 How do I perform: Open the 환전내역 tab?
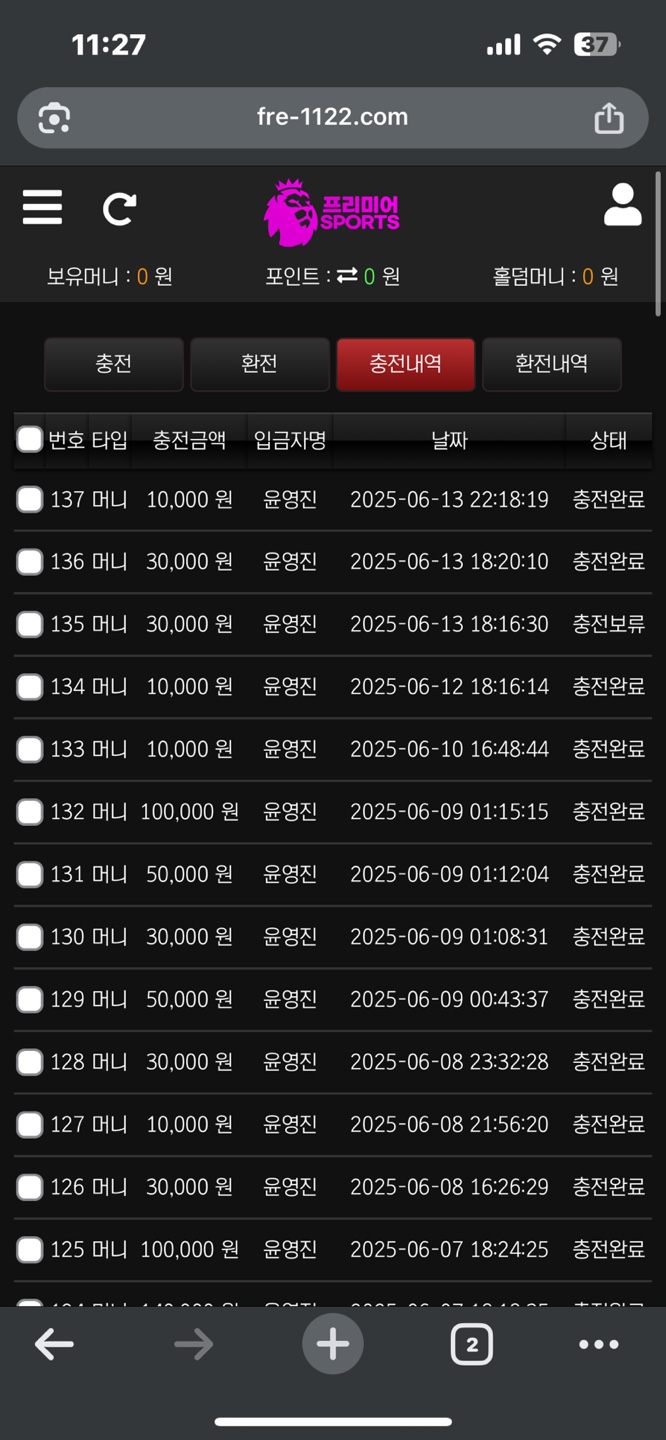click(552, 364)
